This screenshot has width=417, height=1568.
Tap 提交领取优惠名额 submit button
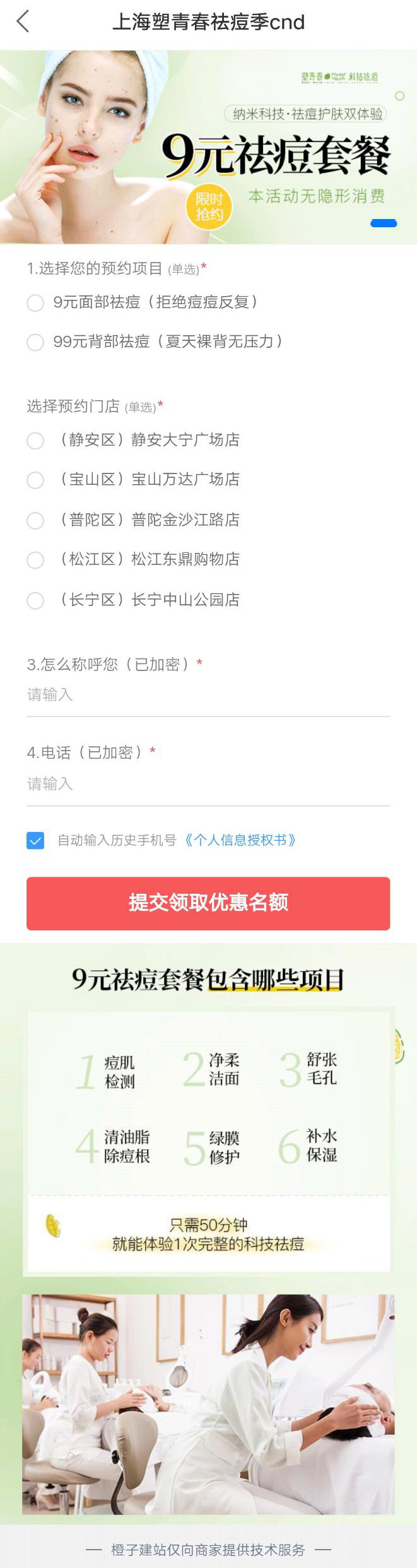click(208, 903)
